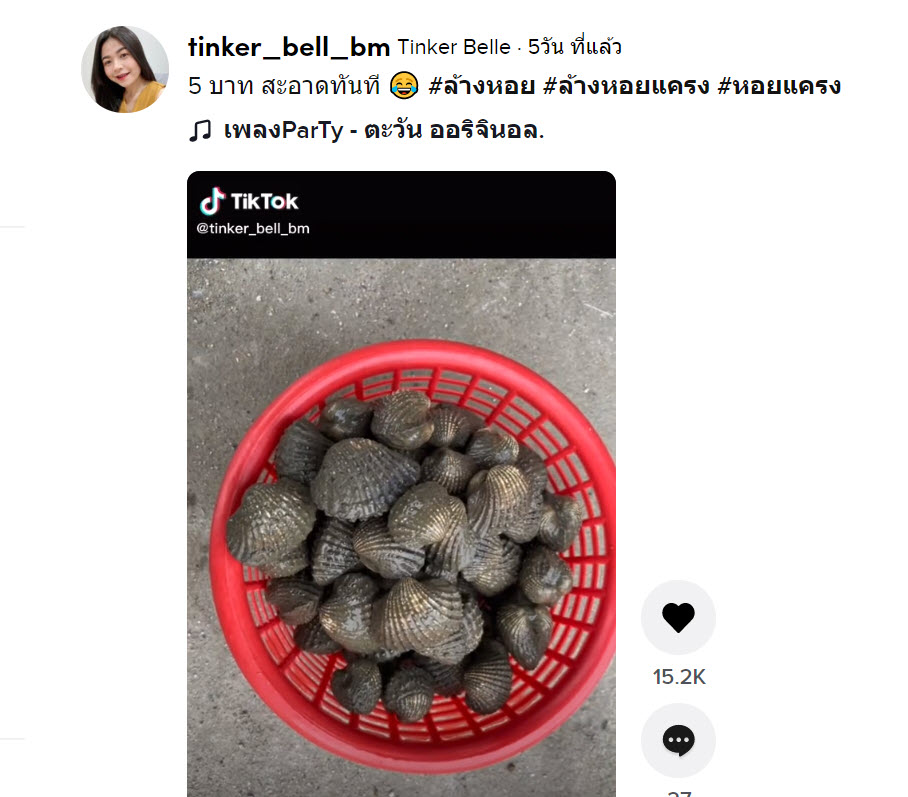Open the #หอยแครง hashtag

pyautogui.click(x=778, y=87)
